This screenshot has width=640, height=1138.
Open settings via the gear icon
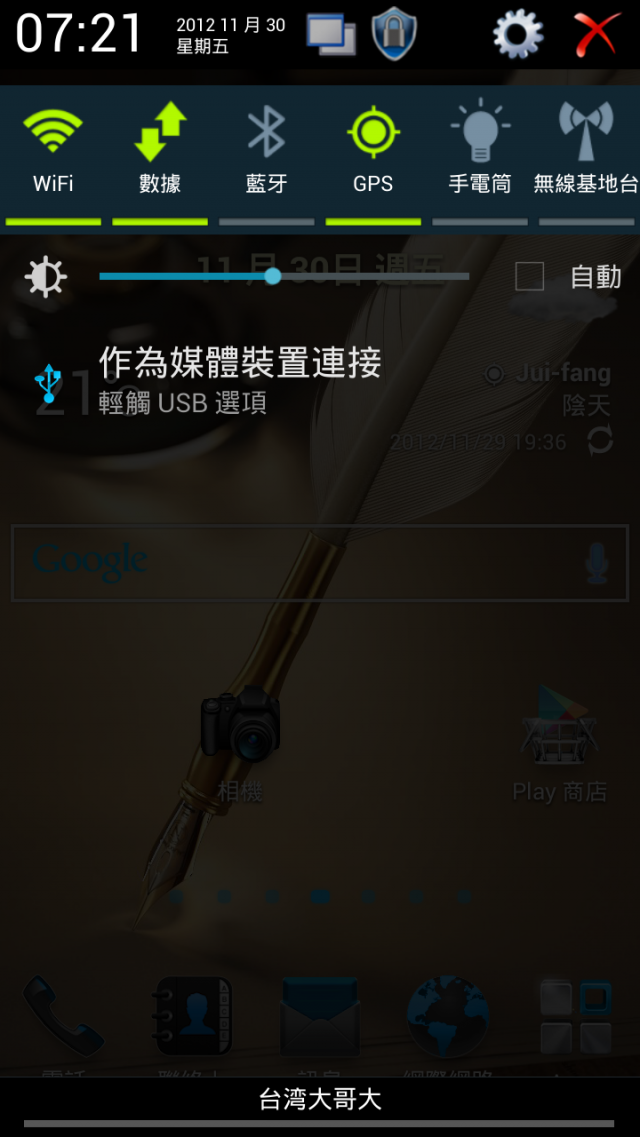point(518,36)
